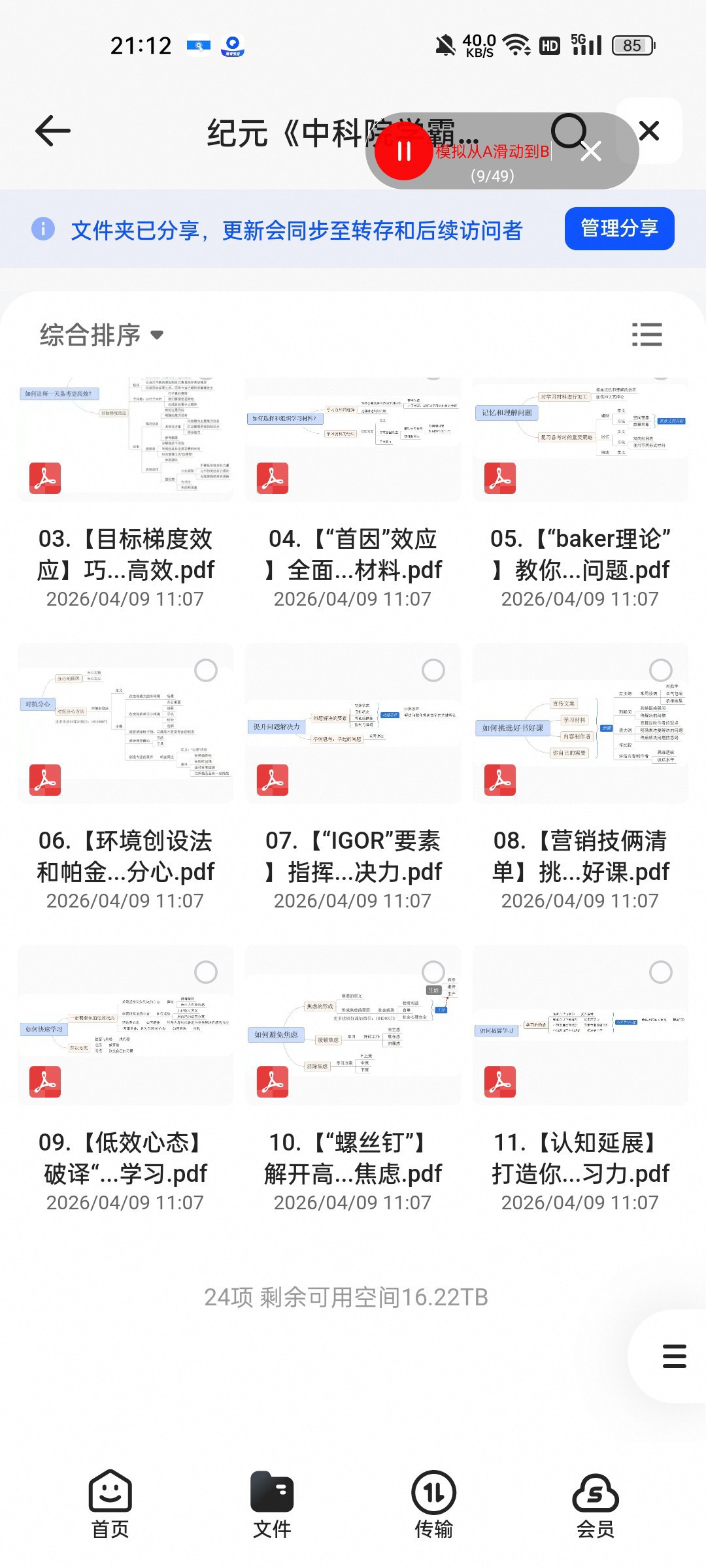Image resolution: width=706 pixels, height=1568 pixels.
Task: Select the checkbox on file 11
Action: (x=661, y=972)
